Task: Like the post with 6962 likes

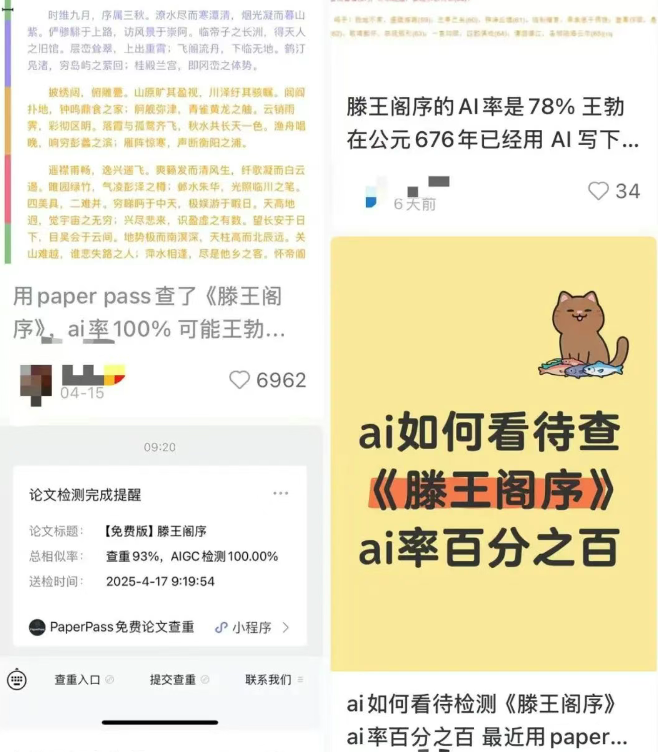Action: pos(240,380)
